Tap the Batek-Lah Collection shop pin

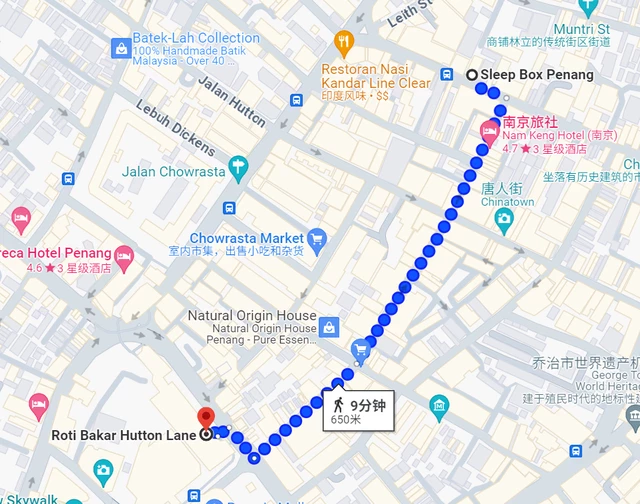click(120, 47)
